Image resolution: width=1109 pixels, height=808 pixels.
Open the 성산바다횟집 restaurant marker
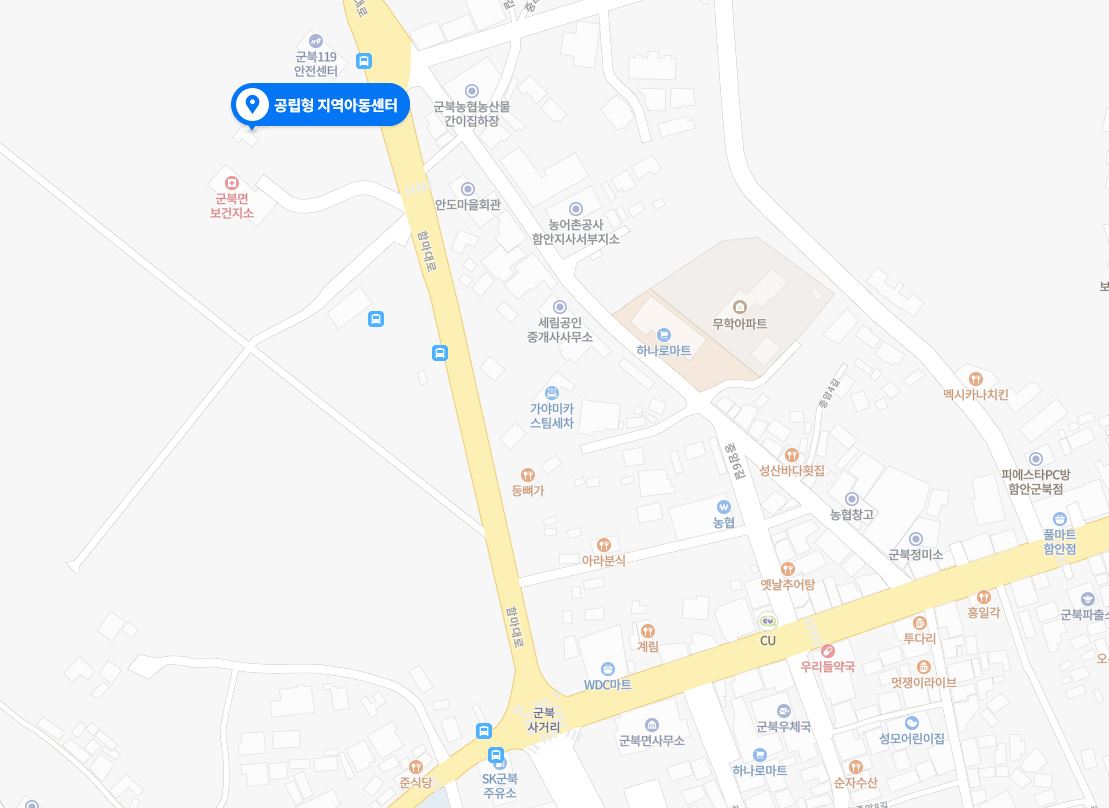pyautogui.click(x=792, y=455)
